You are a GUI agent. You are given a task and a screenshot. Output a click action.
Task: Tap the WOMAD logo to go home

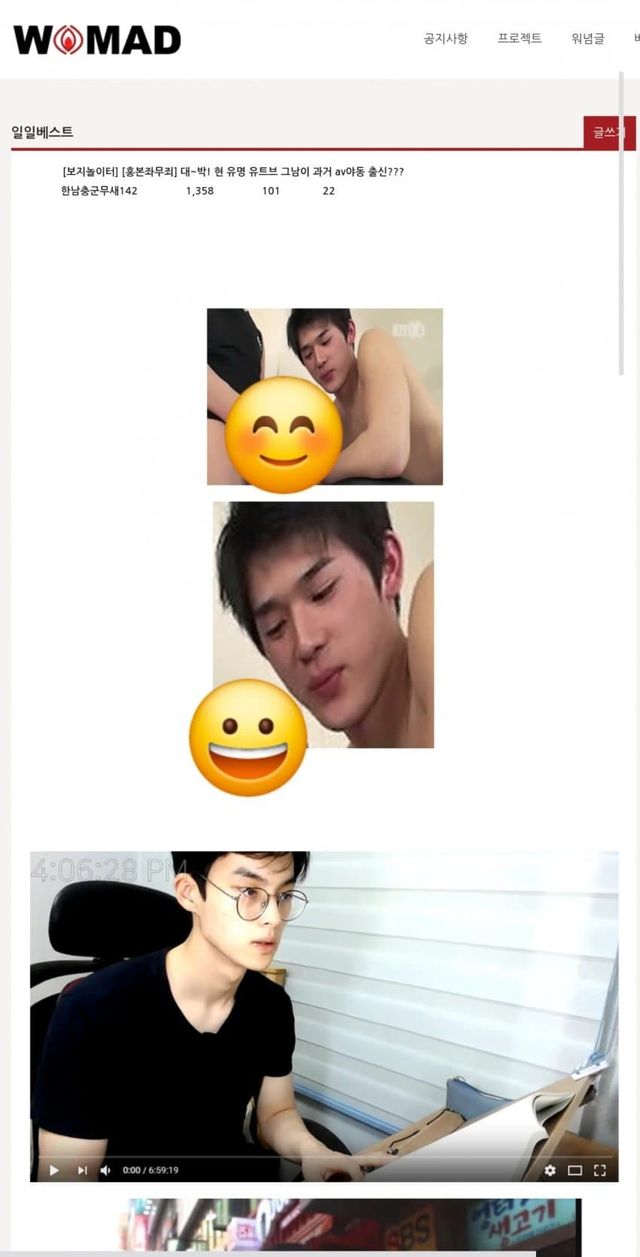click(97, 40)
